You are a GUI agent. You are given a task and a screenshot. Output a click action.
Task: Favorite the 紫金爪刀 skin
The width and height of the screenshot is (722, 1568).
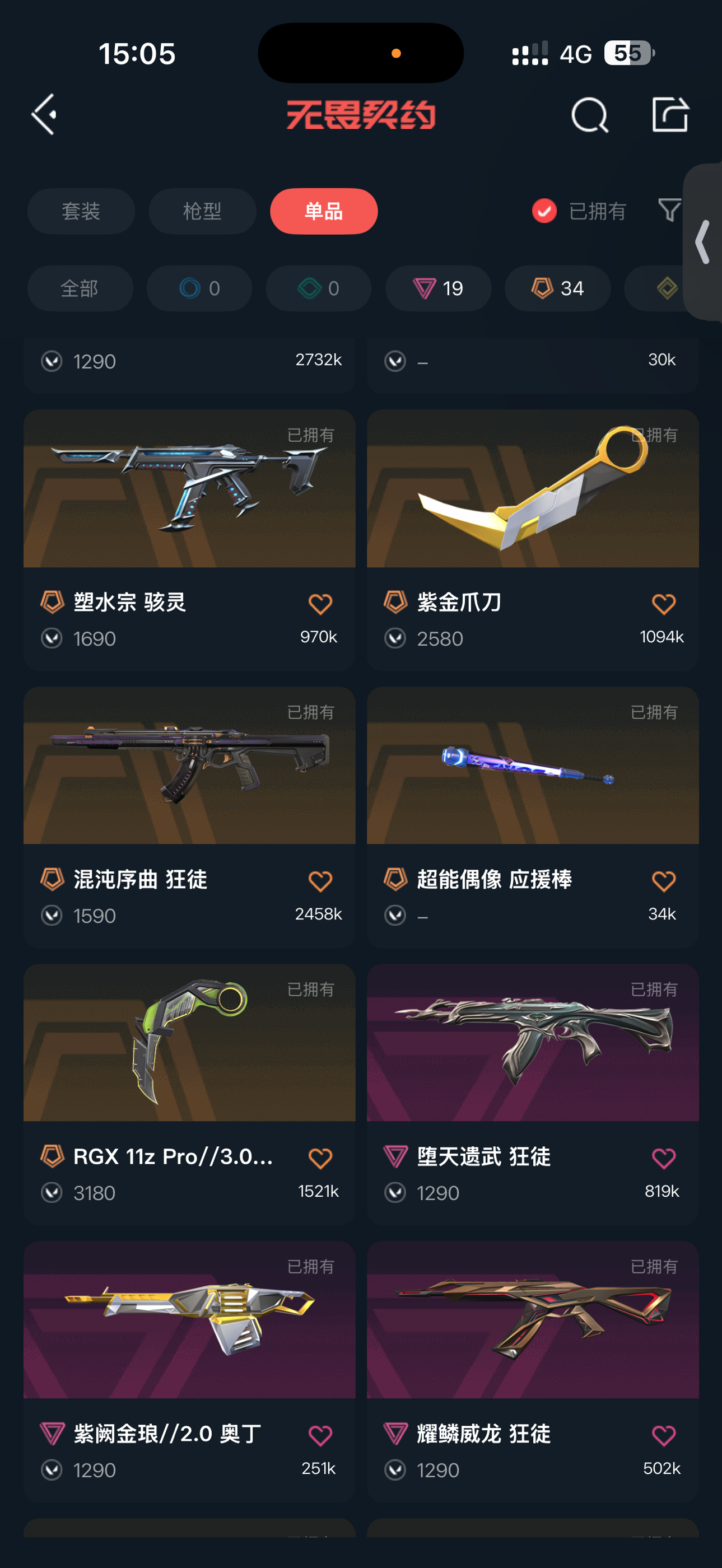click(664, 604)
